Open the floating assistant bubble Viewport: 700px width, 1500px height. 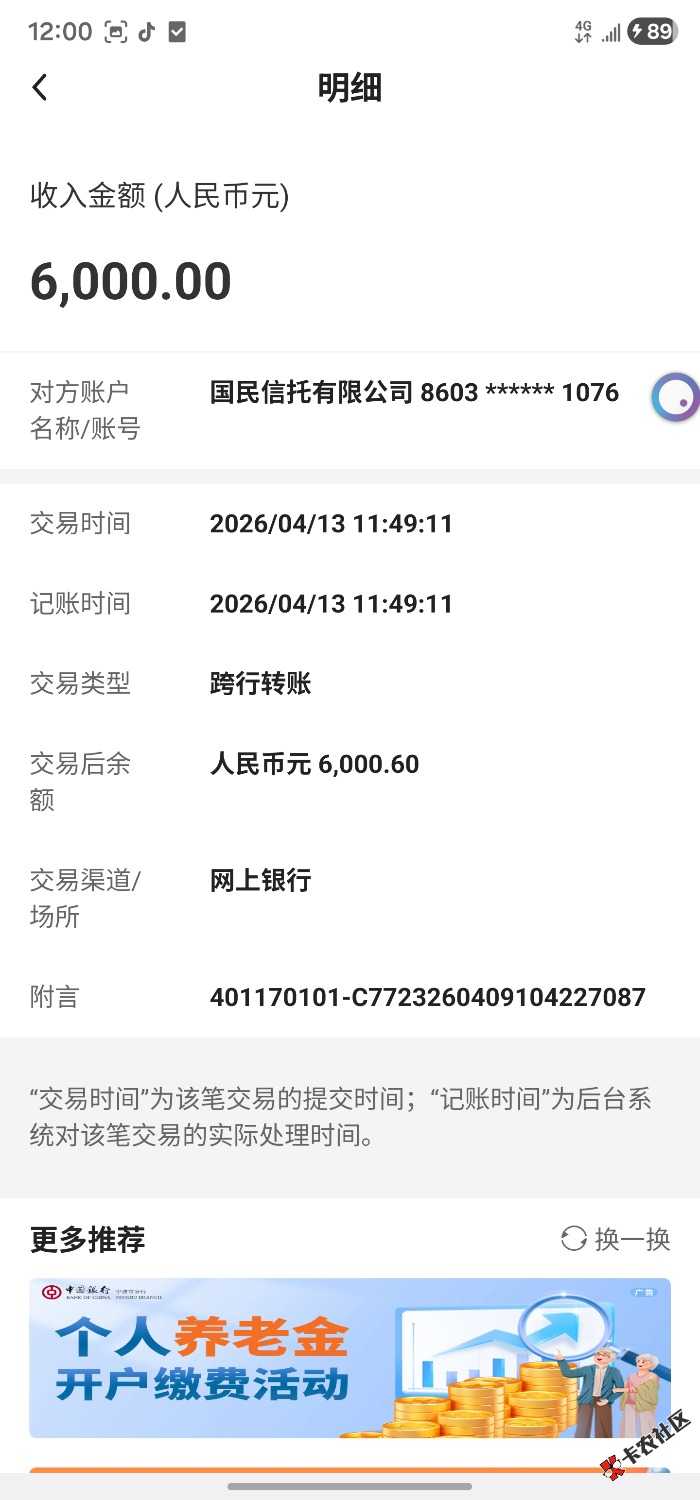[x=676, y=398]
